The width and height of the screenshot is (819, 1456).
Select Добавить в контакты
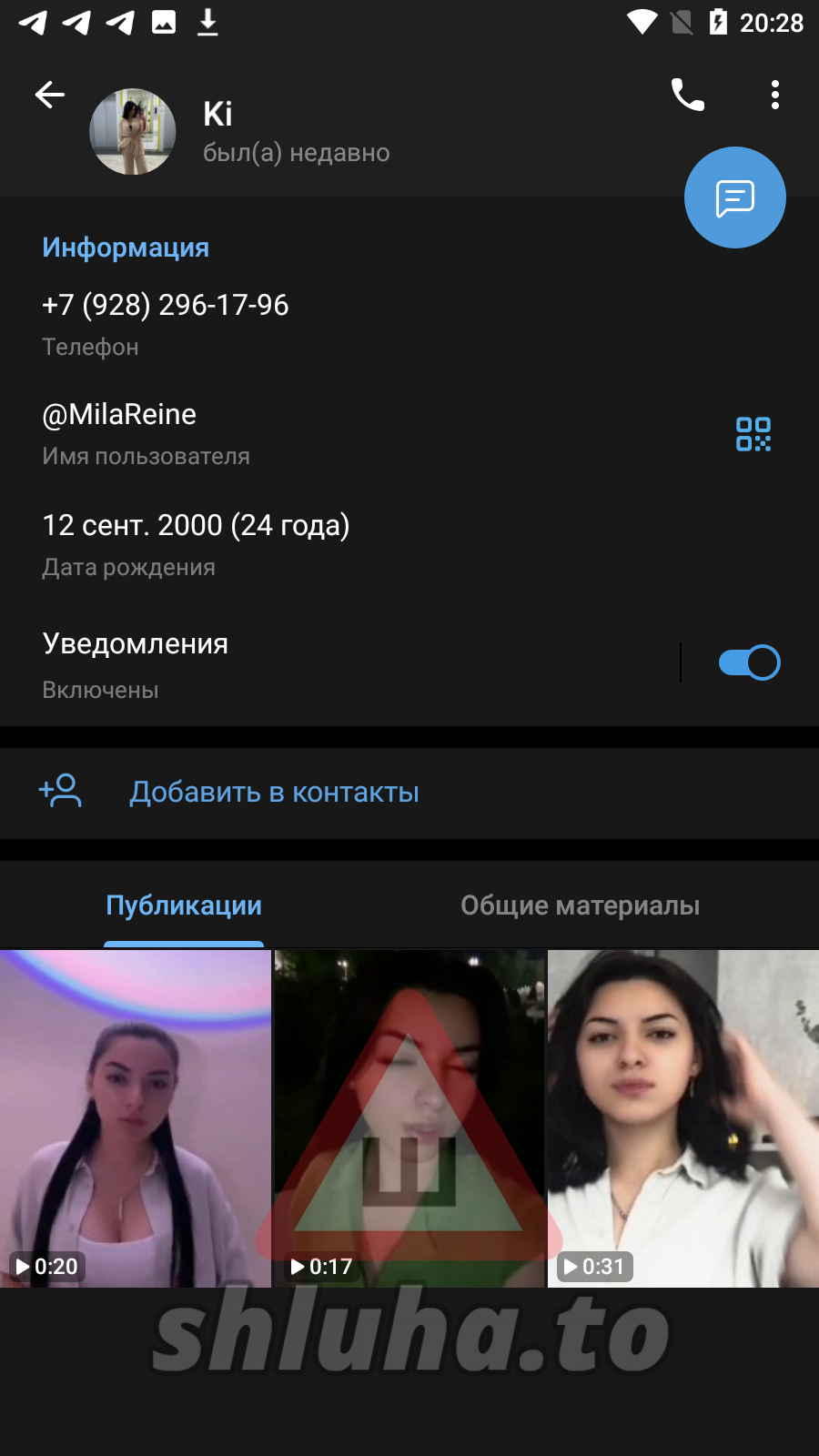tap(273, 793)
